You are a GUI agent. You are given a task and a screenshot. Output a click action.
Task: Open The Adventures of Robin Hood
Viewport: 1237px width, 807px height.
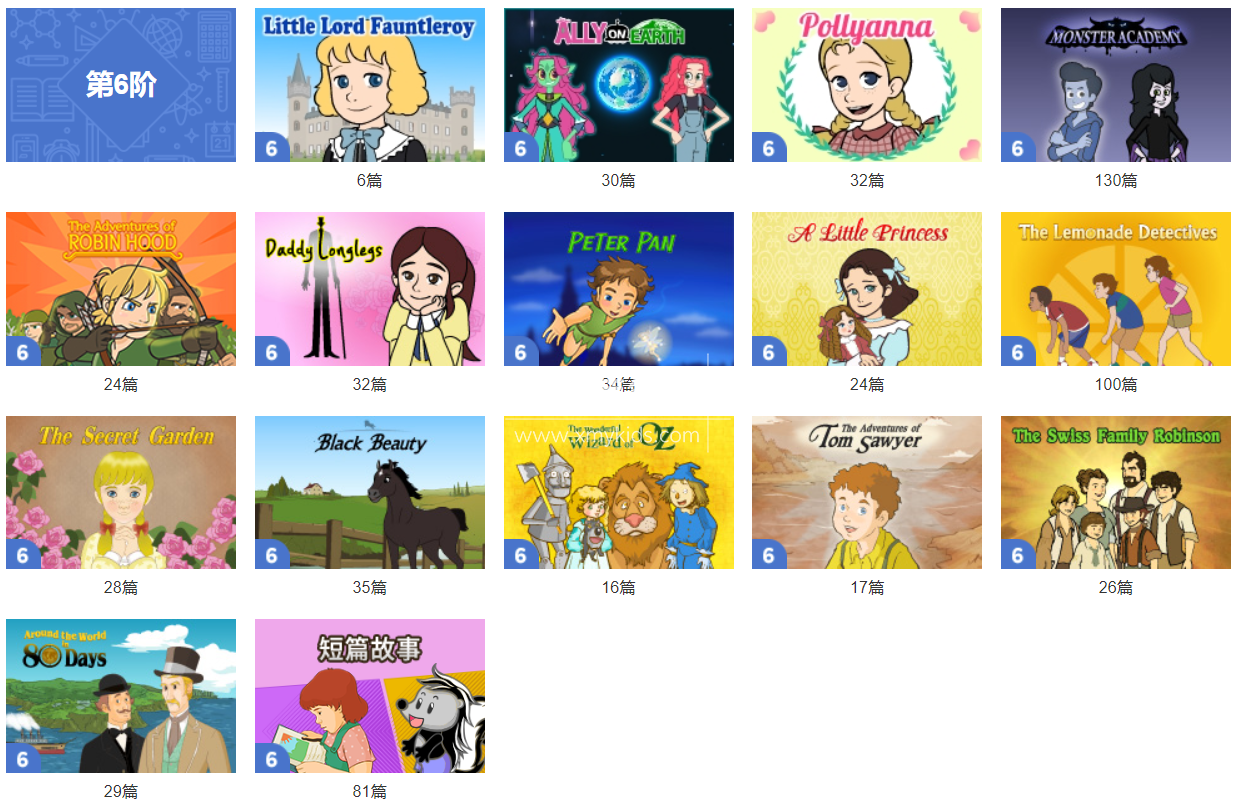pos(121,289)
